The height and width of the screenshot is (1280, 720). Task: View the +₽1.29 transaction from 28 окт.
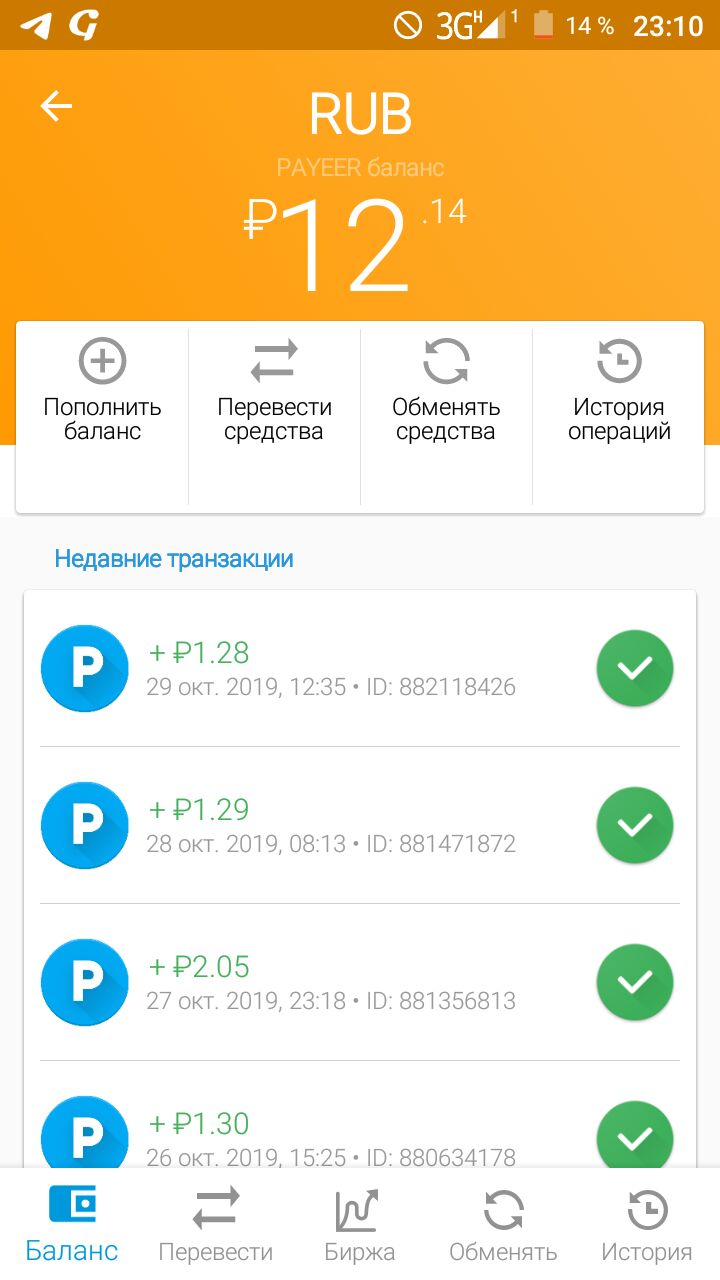360,825
